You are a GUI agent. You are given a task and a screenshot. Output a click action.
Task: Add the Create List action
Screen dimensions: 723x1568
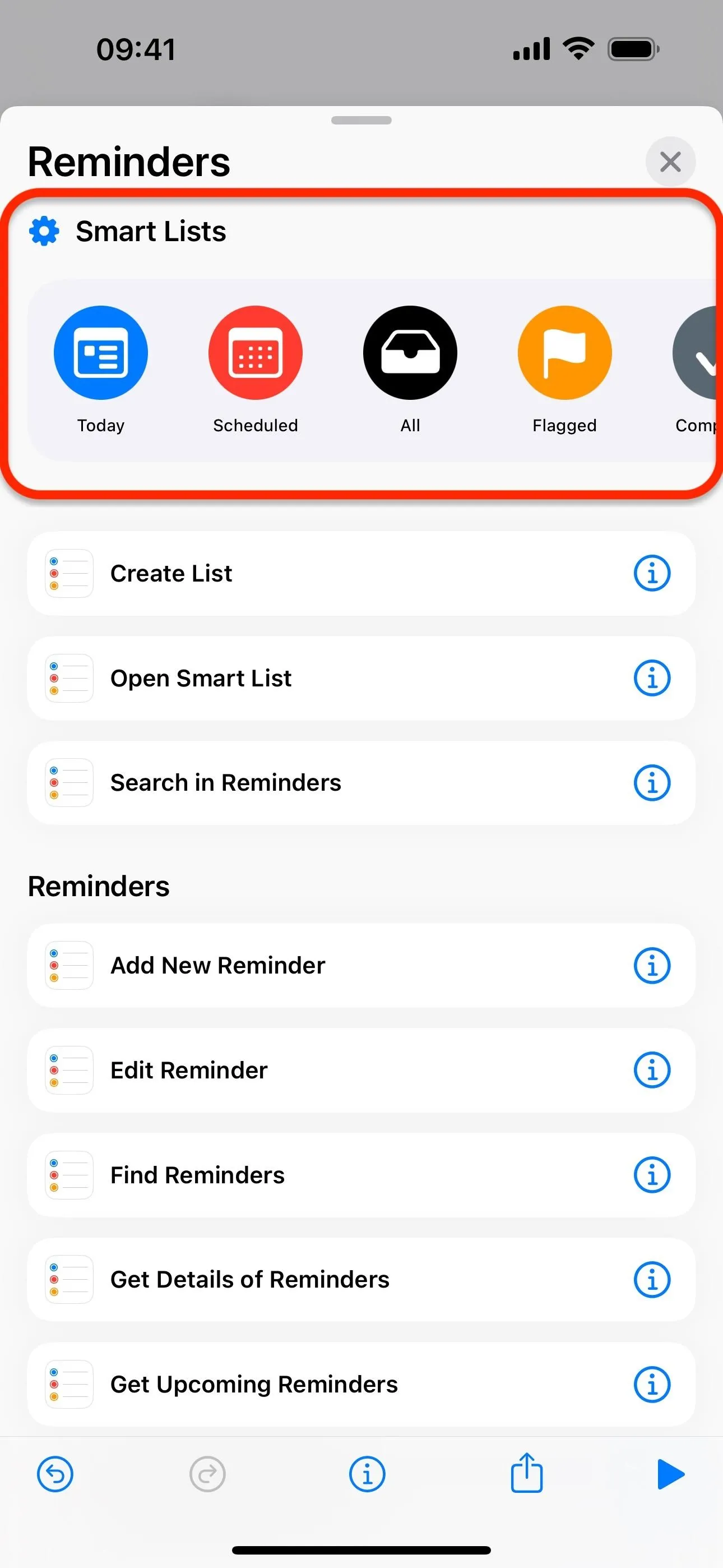coord(361,573)
